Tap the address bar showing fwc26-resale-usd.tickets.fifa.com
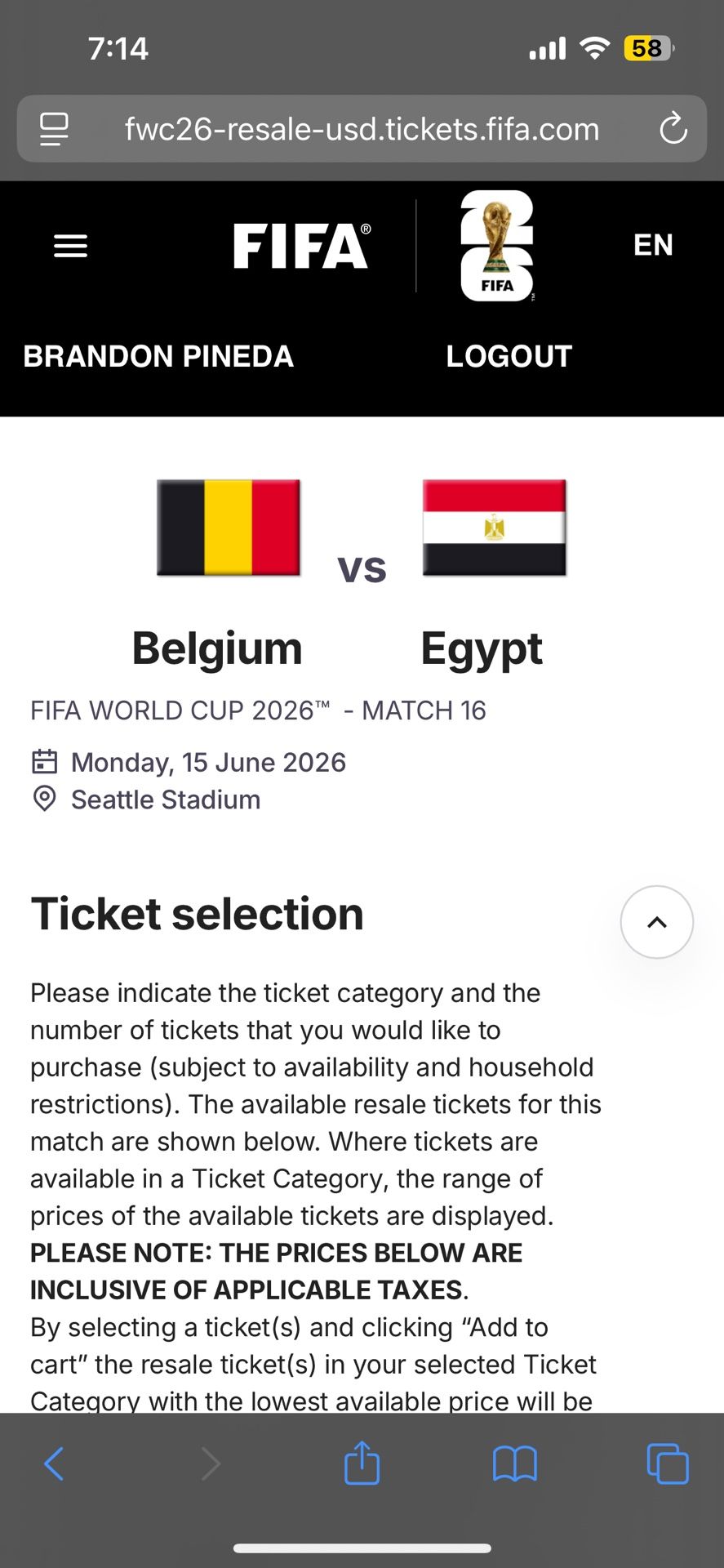The width and height of the screenshot is (724, 1568). click(360, 128)
